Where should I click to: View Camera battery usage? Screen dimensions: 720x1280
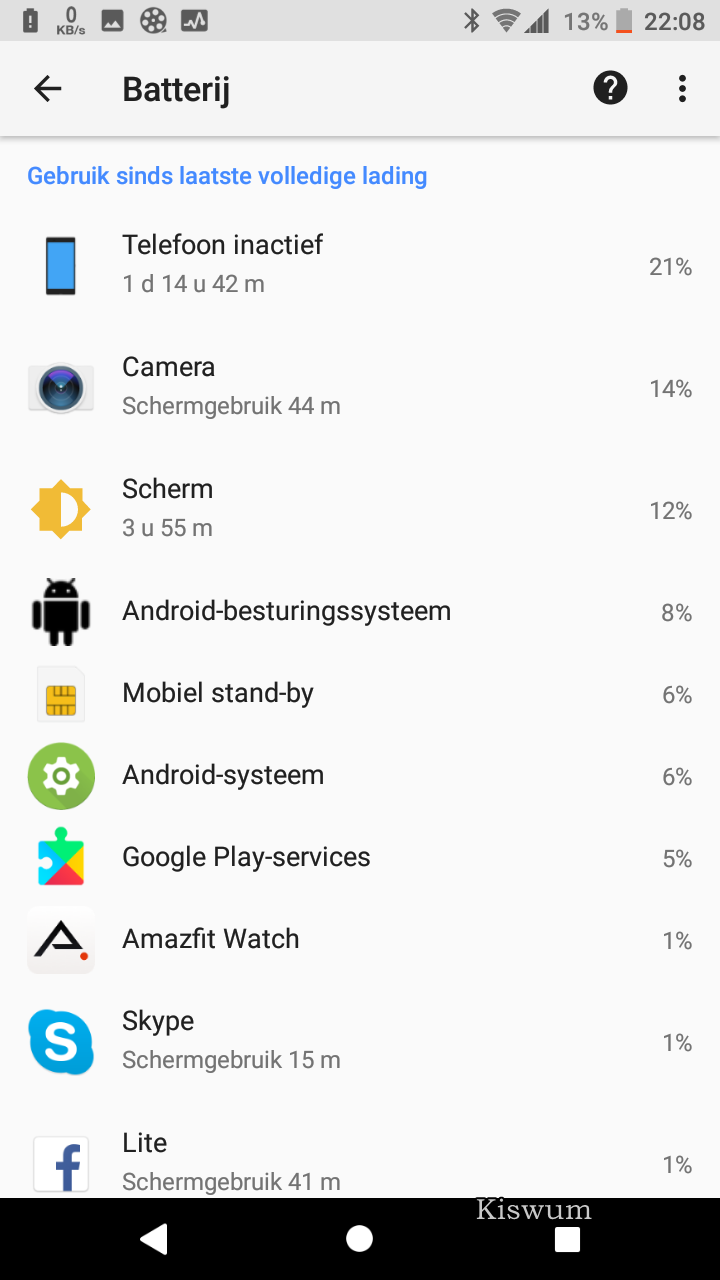pos(360,387)
